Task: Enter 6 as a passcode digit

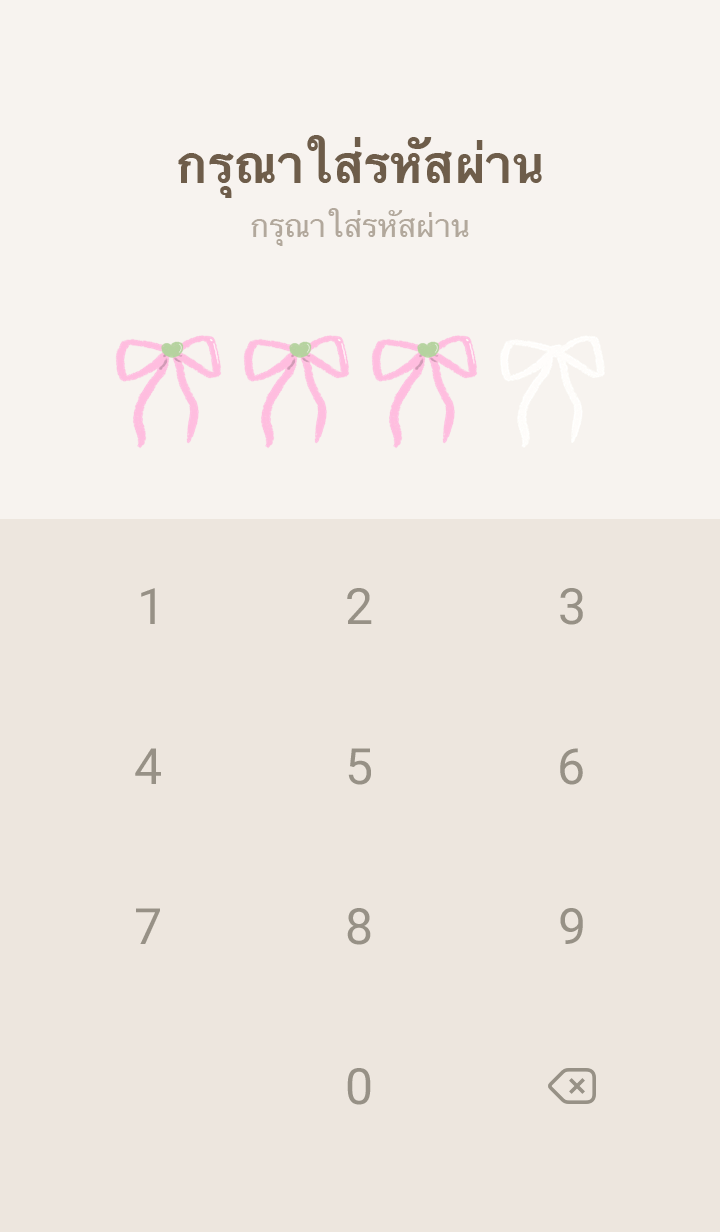Action: 571,767
